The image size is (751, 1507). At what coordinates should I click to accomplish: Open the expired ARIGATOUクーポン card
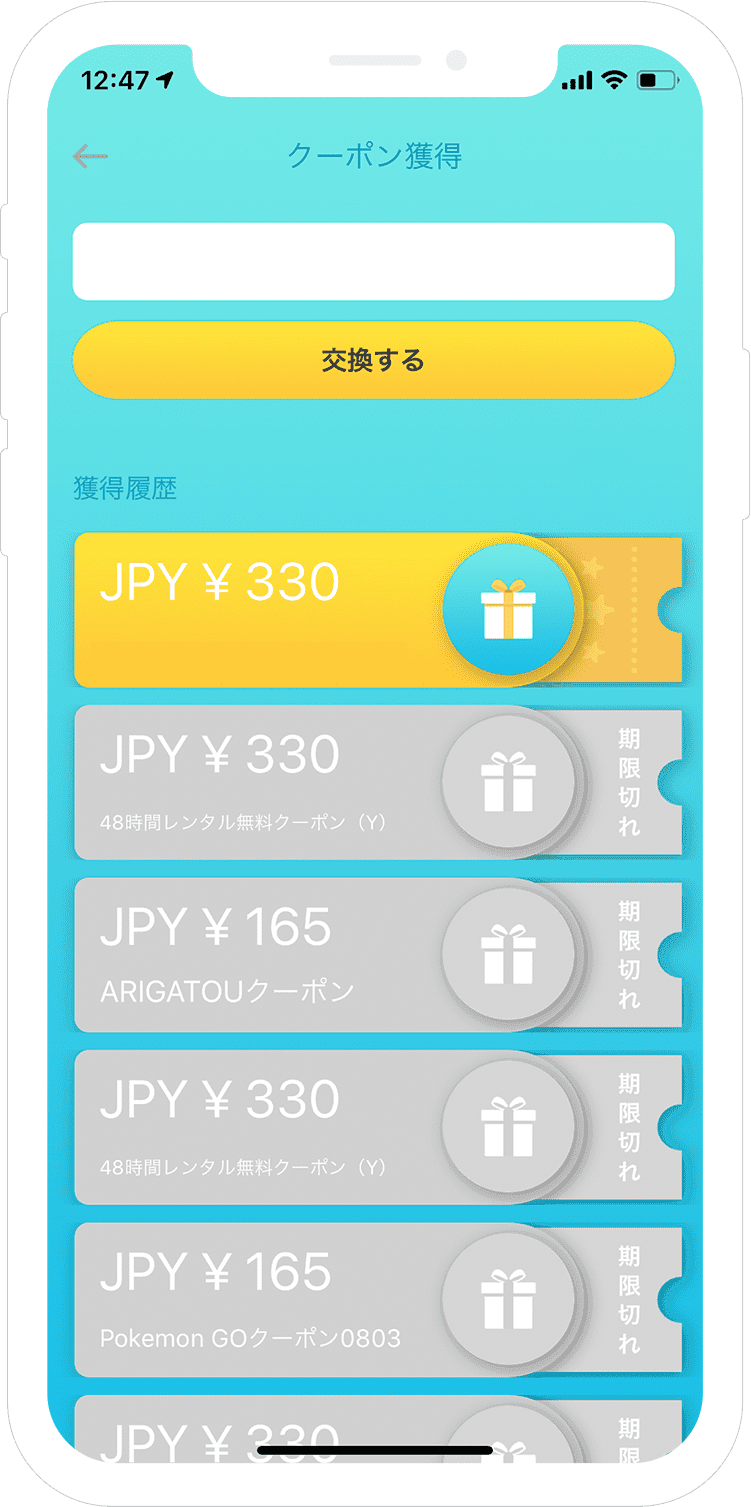point(378,955)
